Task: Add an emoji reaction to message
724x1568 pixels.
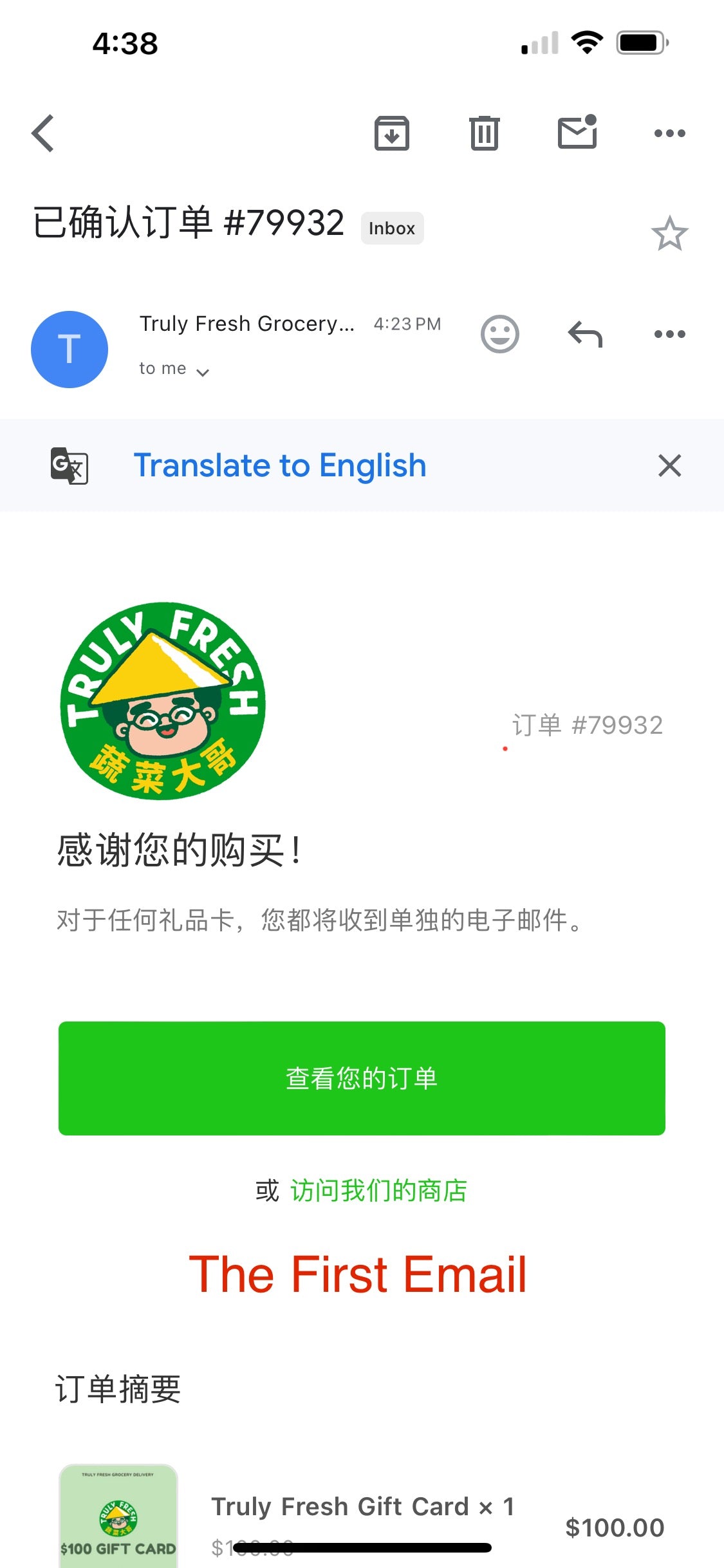Action: (499, 334)
